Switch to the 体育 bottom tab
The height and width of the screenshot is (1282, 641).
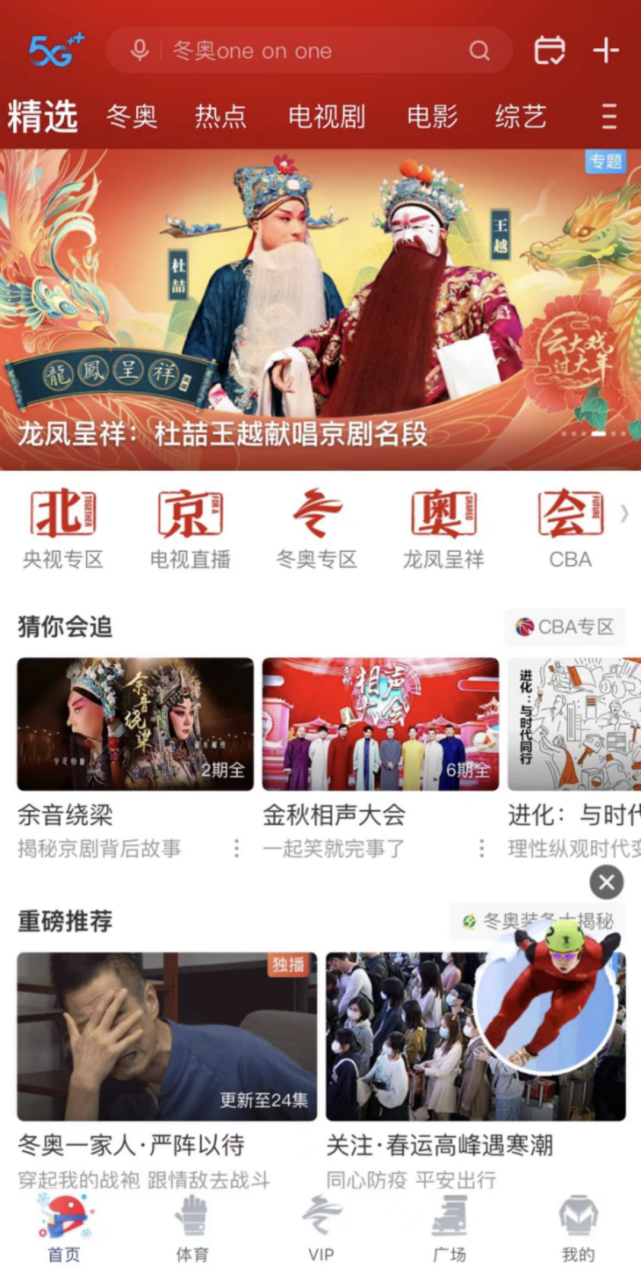192,1229
